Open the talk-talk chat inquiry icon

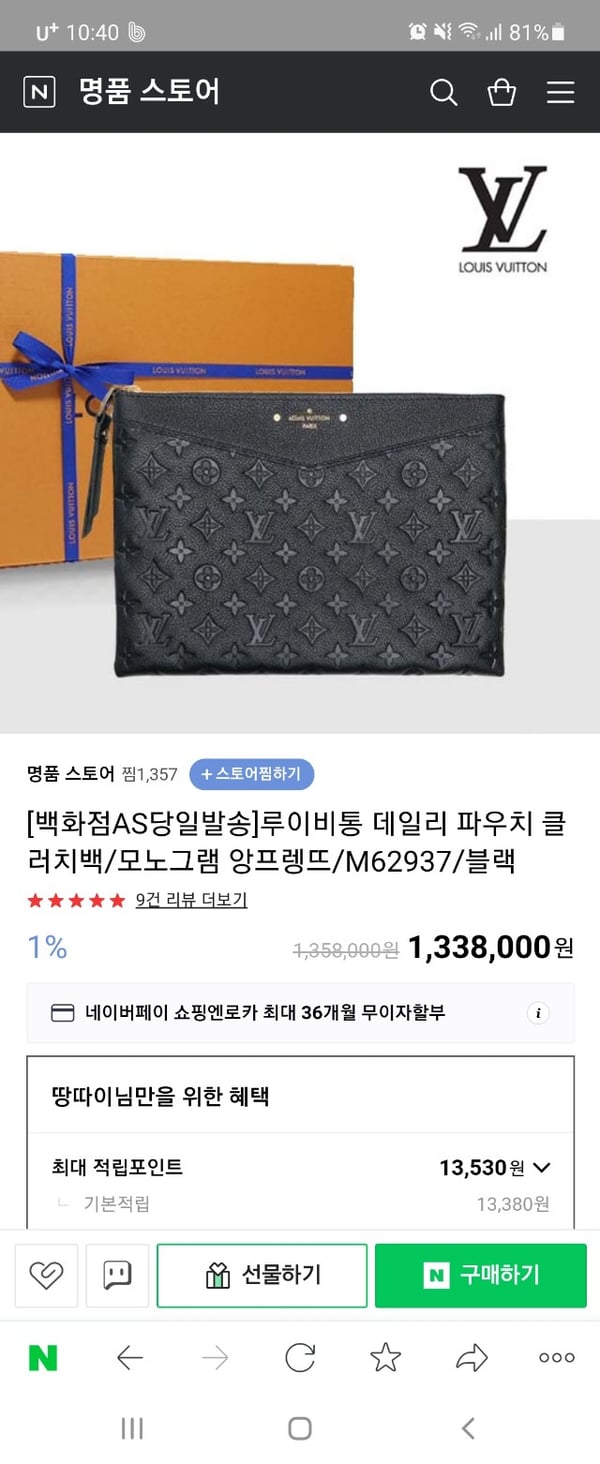coord(117,1275)
